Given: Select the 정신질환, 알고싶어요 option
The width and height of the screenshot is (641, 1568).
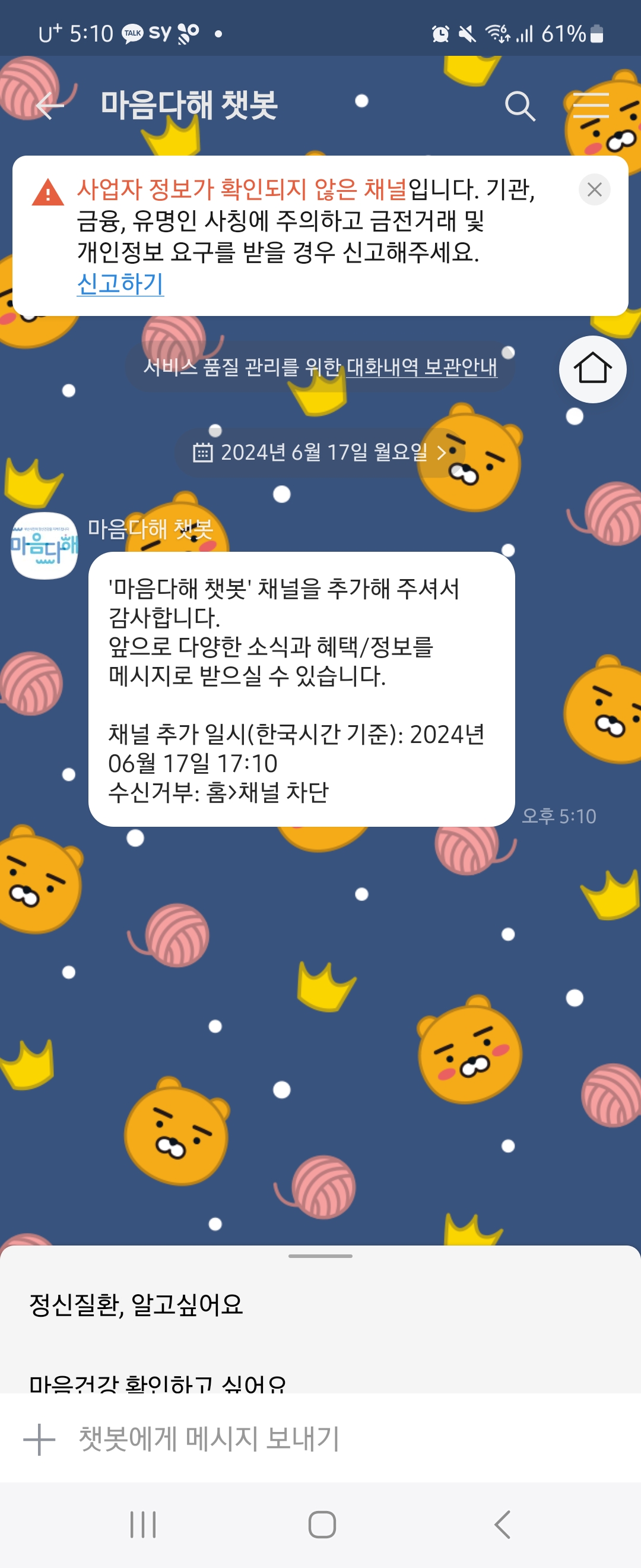Looking at the screenshot, I should click(137, 1305).
